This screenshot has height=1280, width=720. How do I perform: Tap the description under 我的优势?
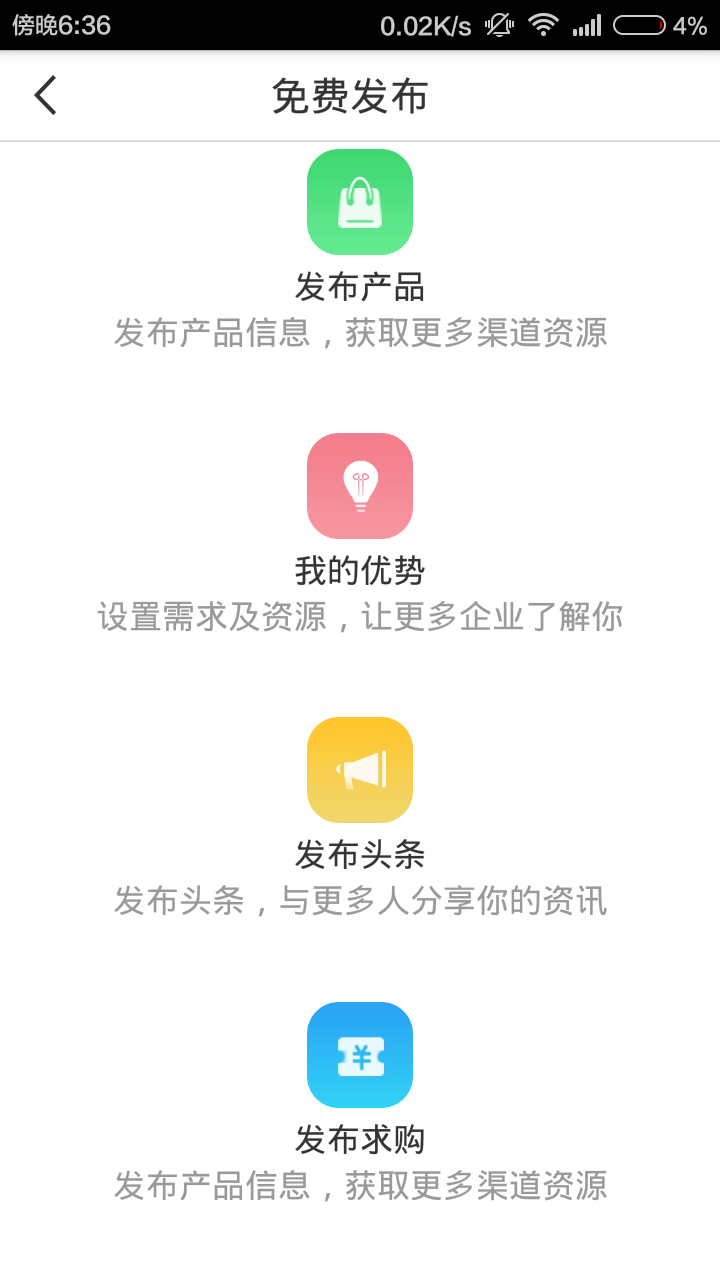click(360, 617)
